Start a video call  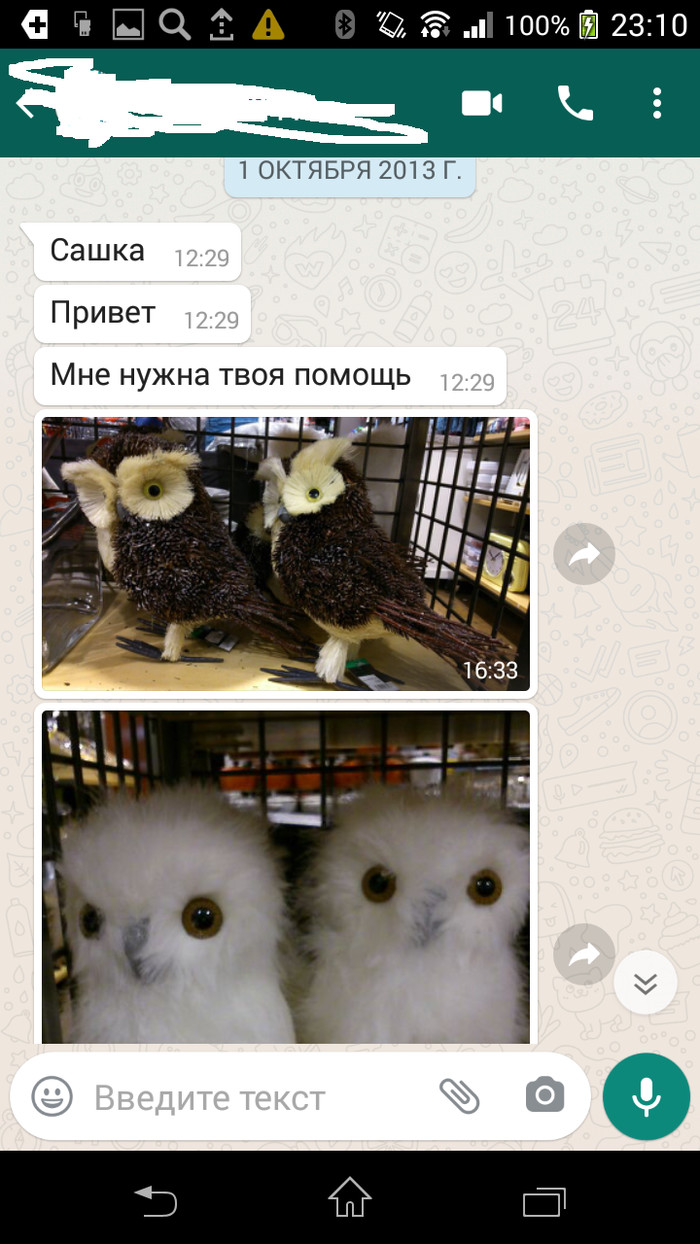(481, 104)
